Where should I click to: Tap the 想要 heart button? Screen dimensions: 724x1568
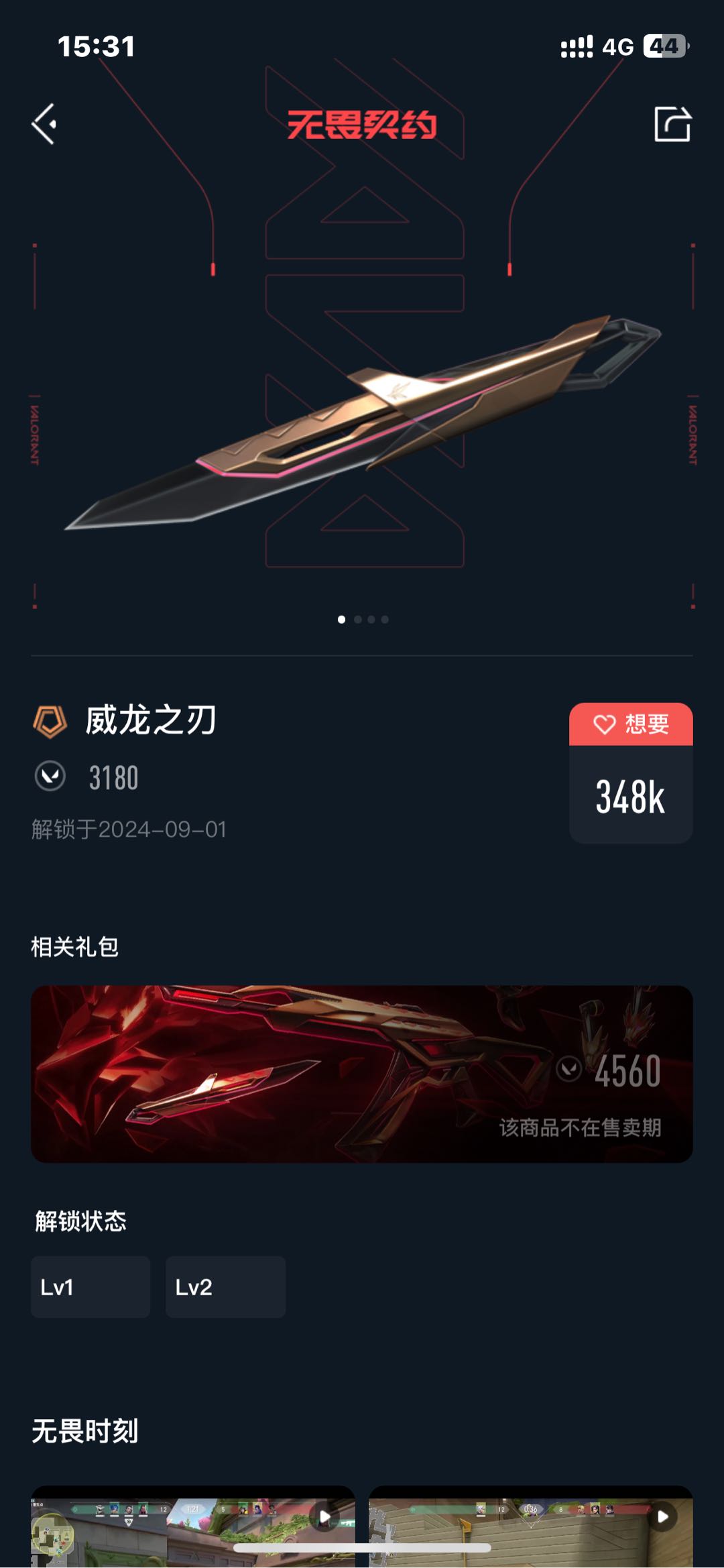pyautogui.click(x=630, y=724)
